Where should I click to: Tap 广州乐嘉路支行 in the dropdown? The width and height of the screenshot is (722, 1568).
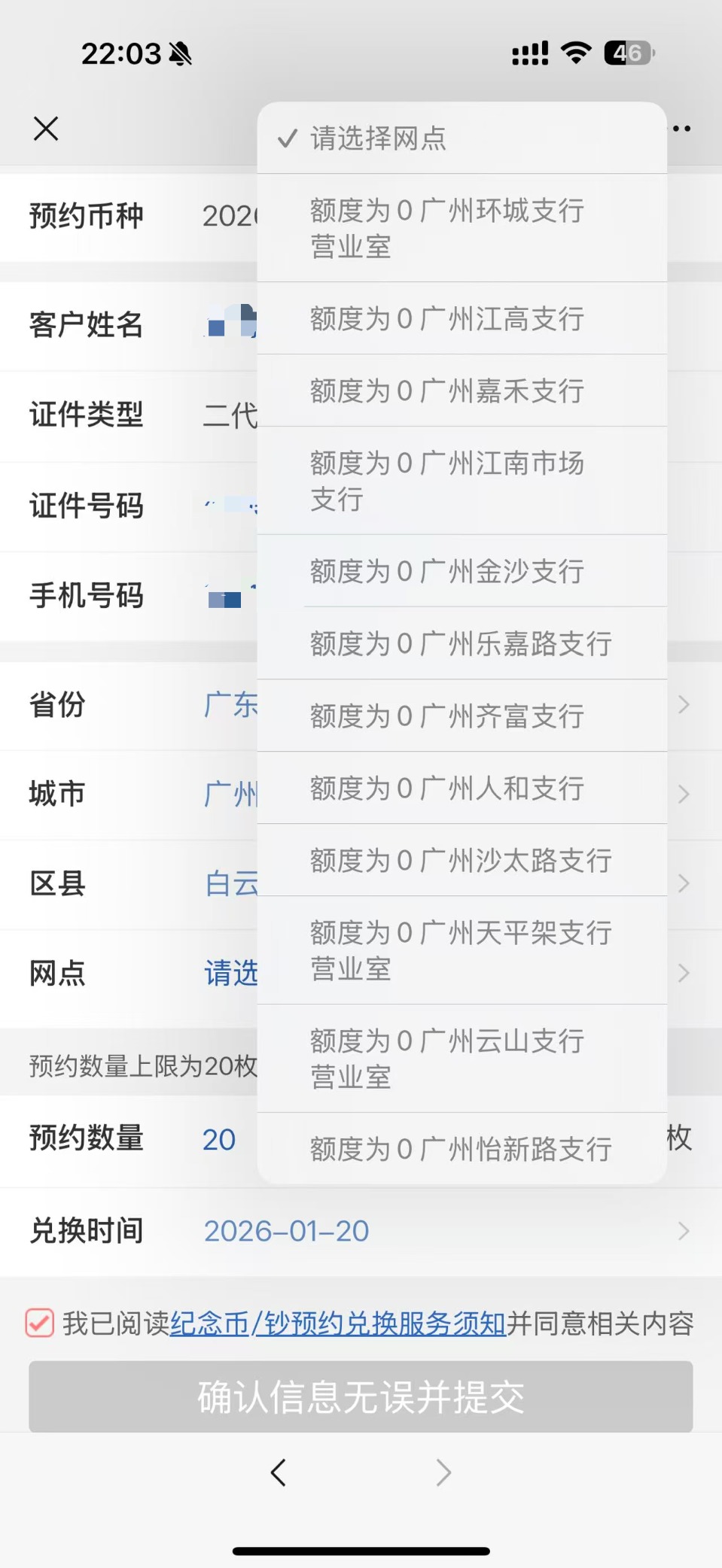[x=461, y=644]
